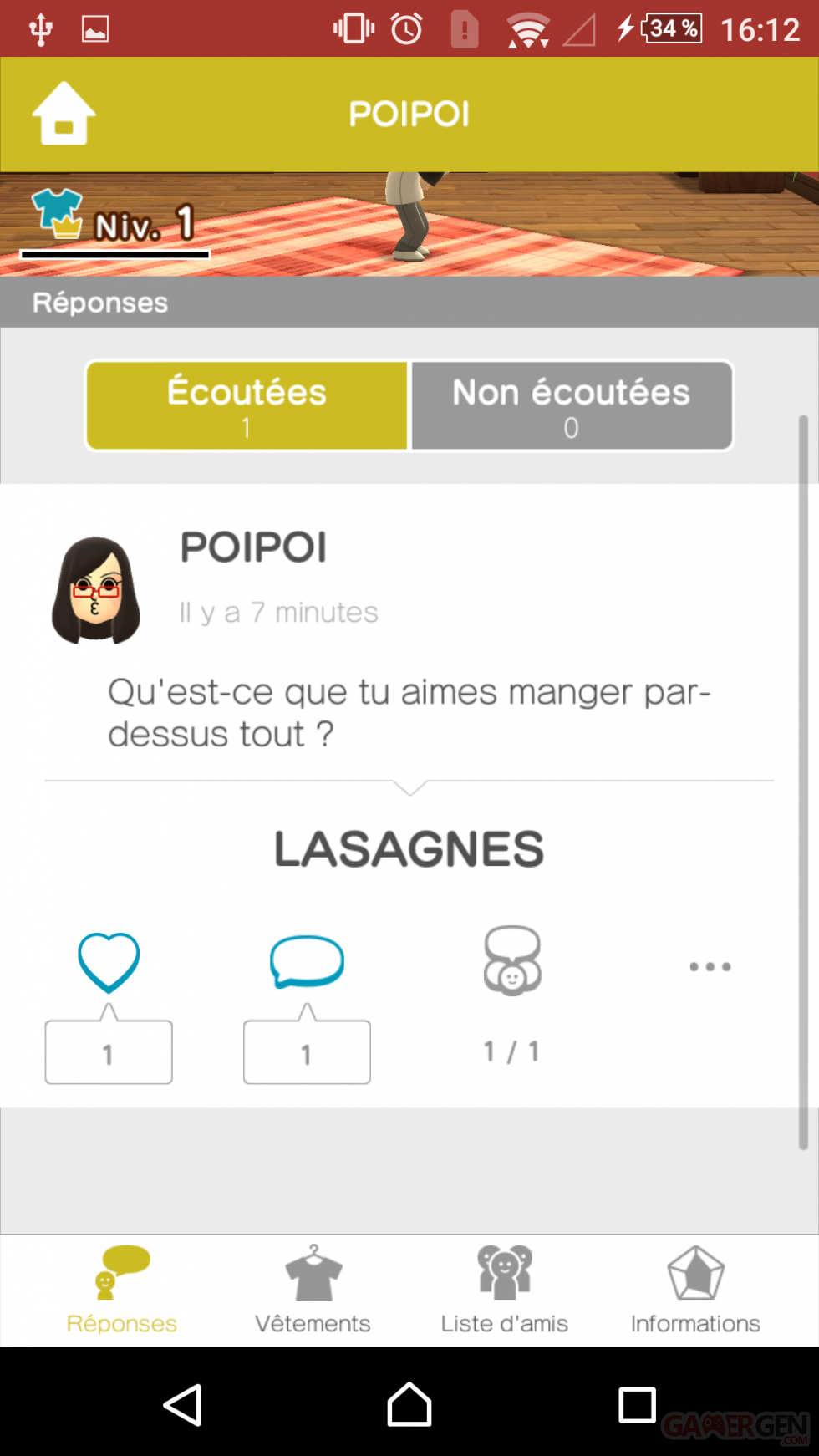
Task: Switch to the Non écoutées tab
Action: [x=571, y=405]
